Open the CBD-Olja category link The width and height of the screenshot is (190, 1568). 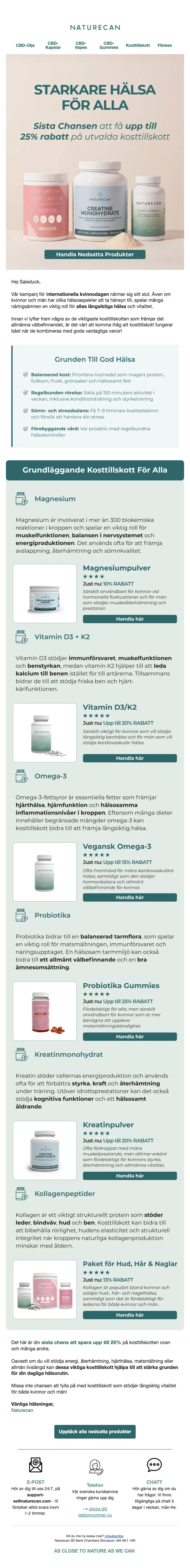pyautogui.click(x=25, y=46)
